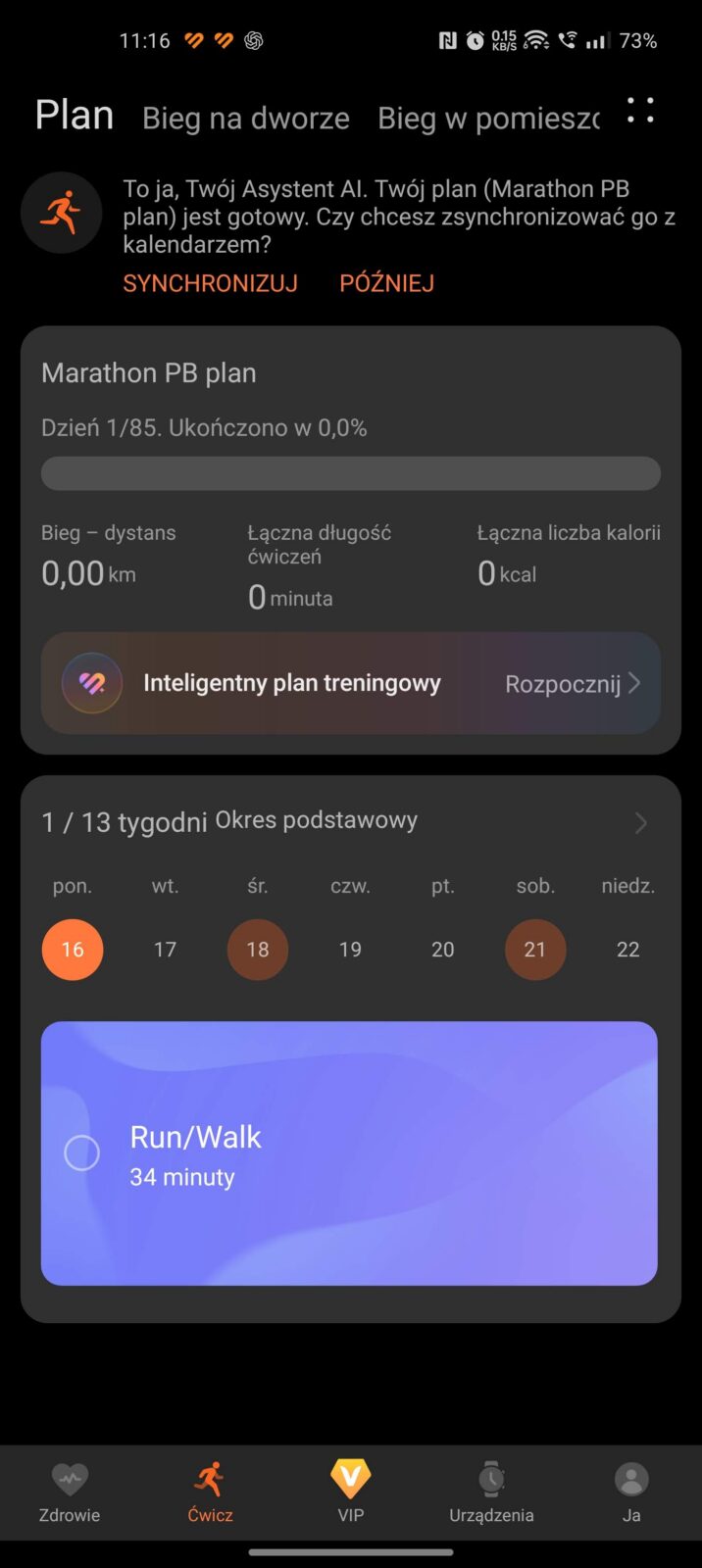Select Wednesday the 18th

(x=258, y=950)
